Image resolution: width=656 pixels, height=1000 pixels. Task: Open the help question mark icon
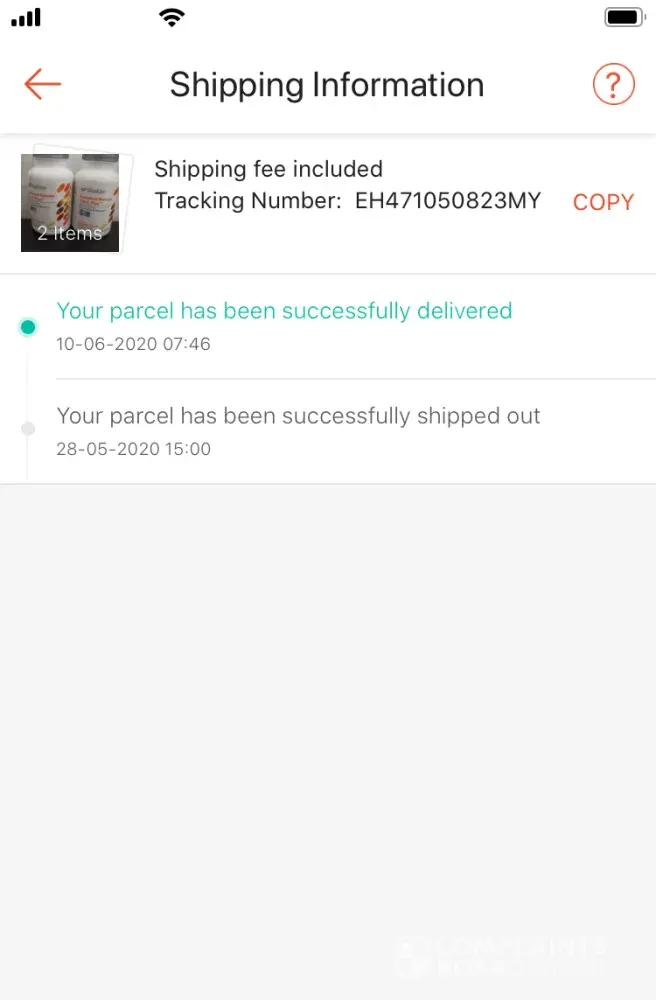[x=613, y=85]
